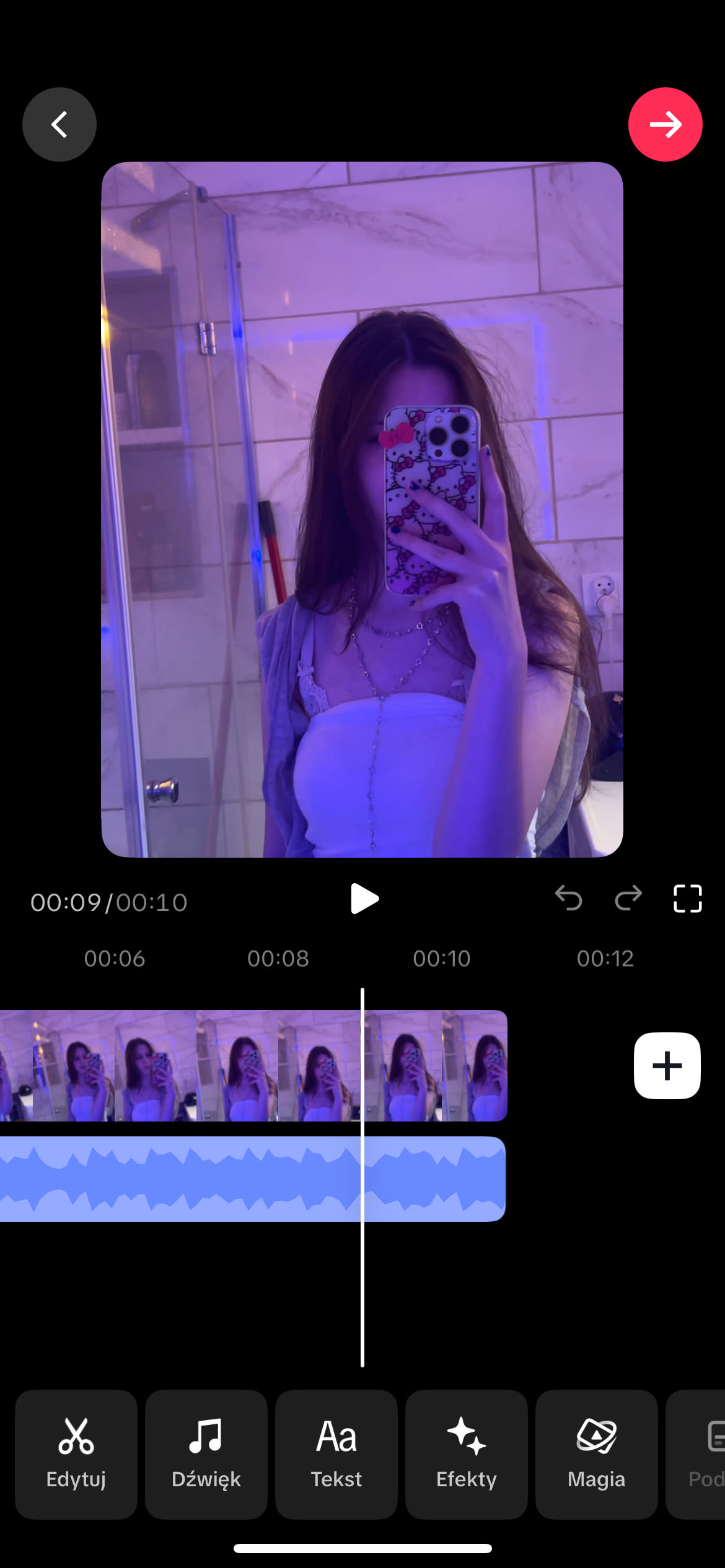
Task: Select the video clip on the timeline
Action: tap(248, 1066)
